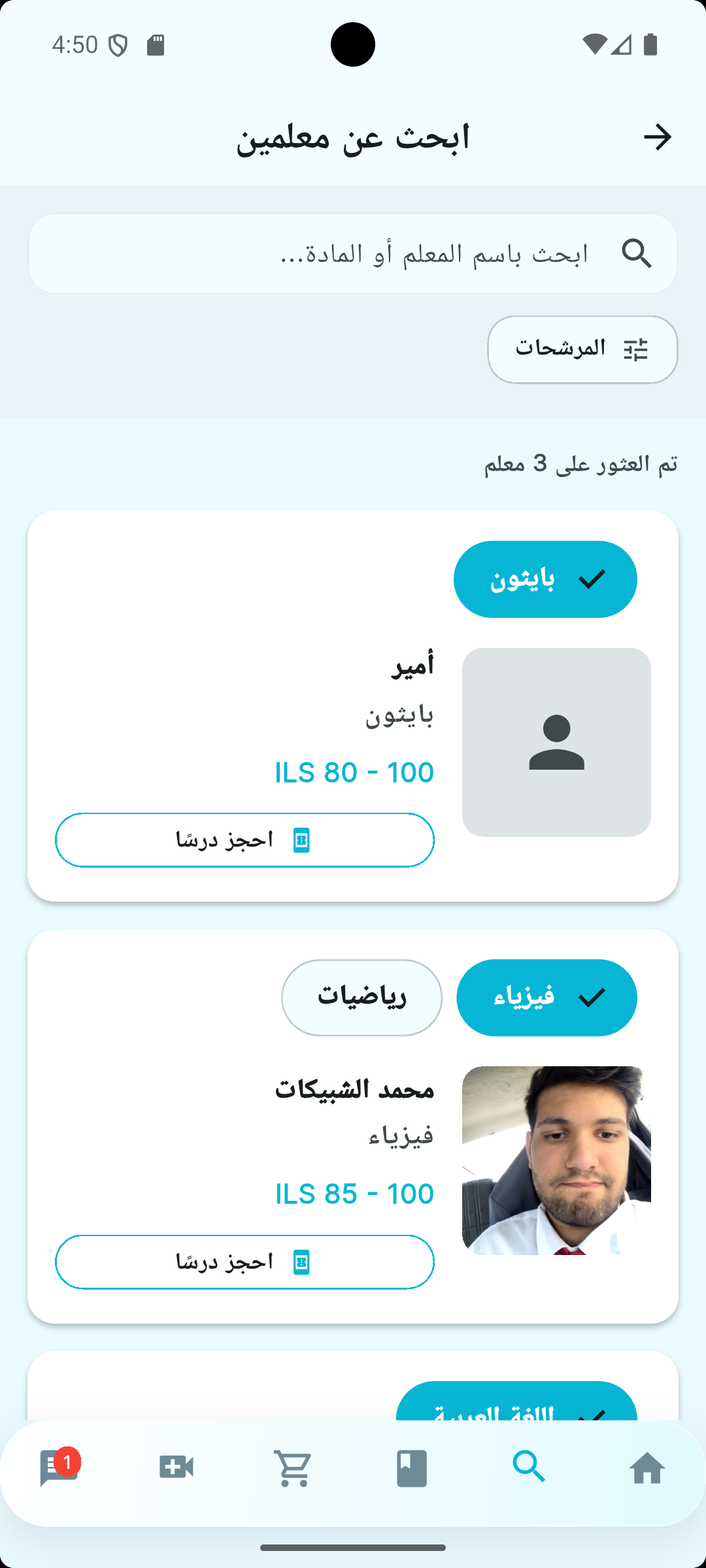Open the filters sliders icon next to المرشحات
Screen dimensions: 706x1568
(637, 350)
